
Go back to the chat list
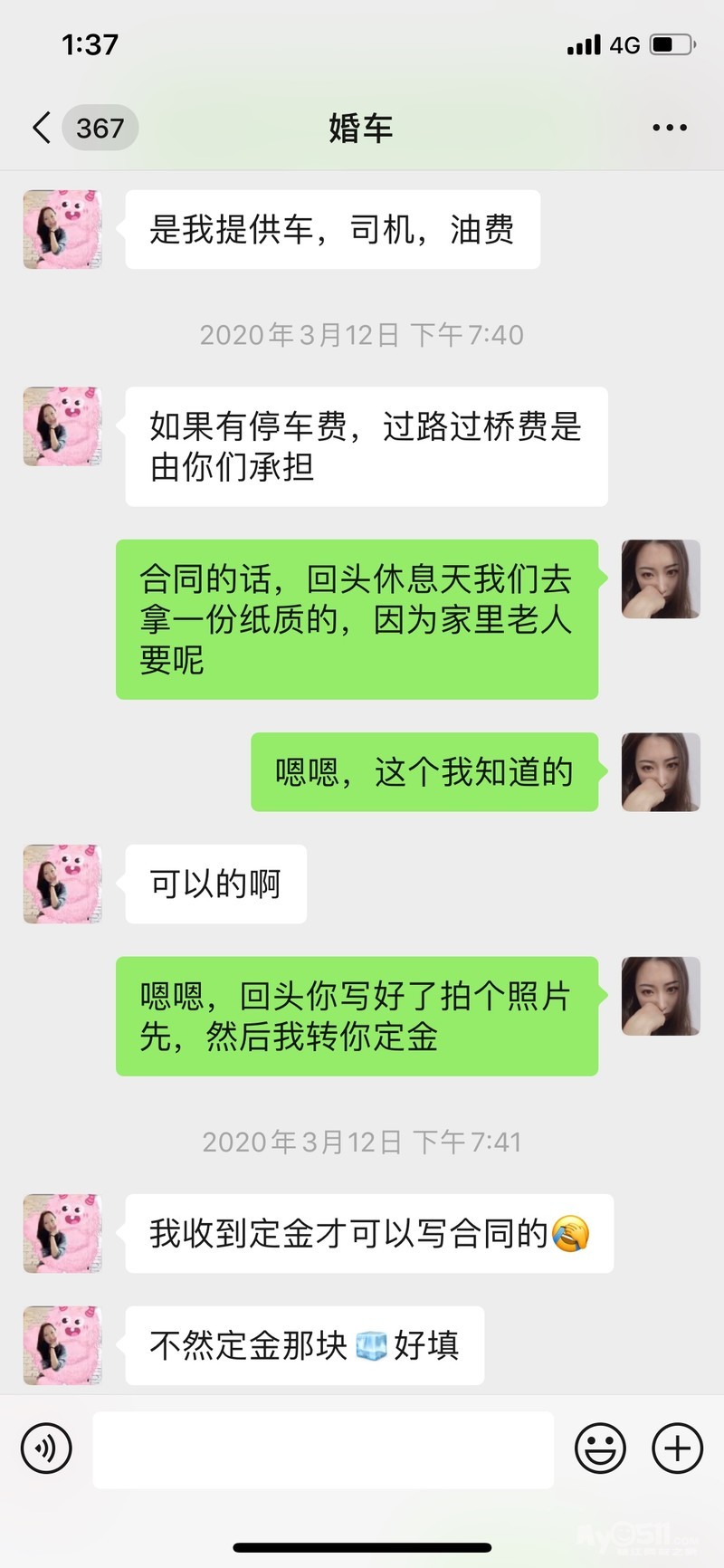pos(42,128)
